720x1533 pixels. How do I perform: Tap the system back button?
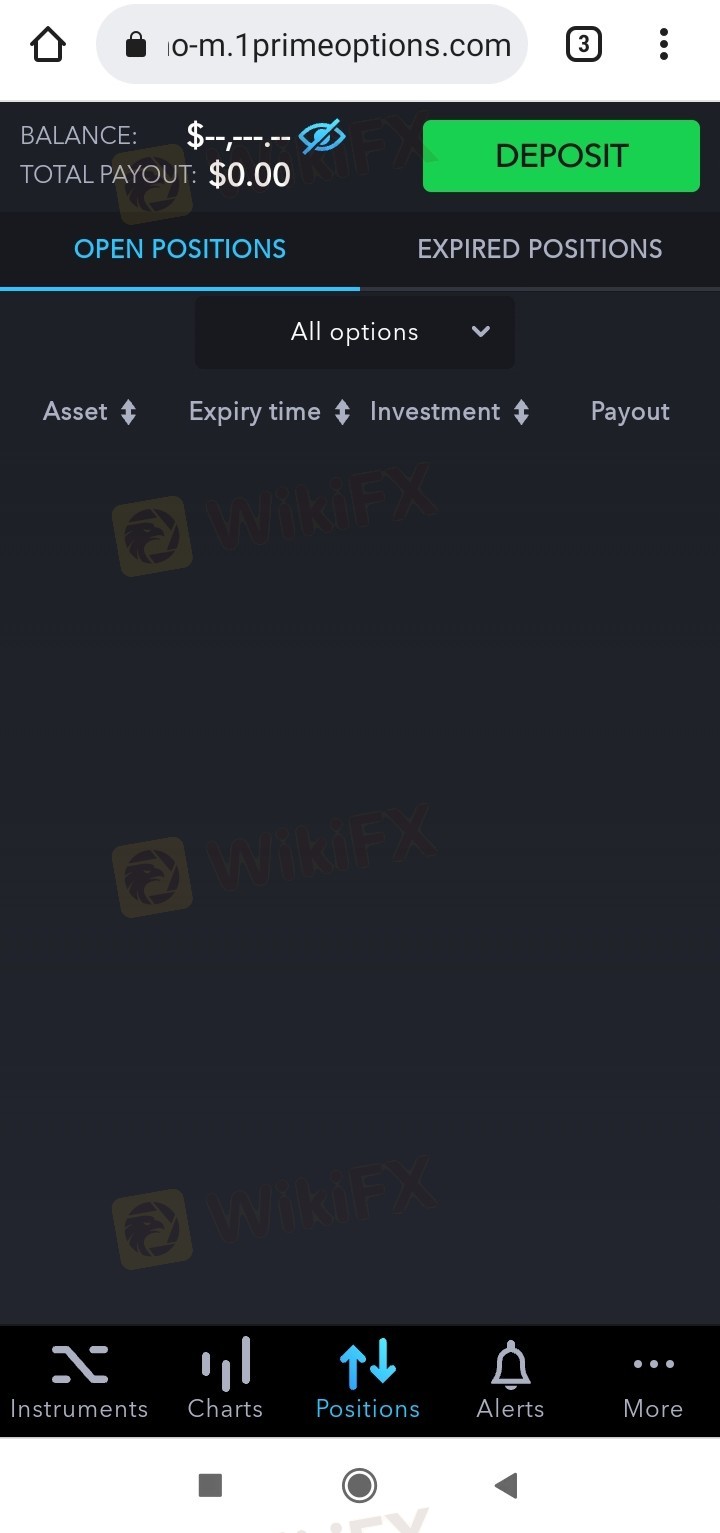(506, 1486)
